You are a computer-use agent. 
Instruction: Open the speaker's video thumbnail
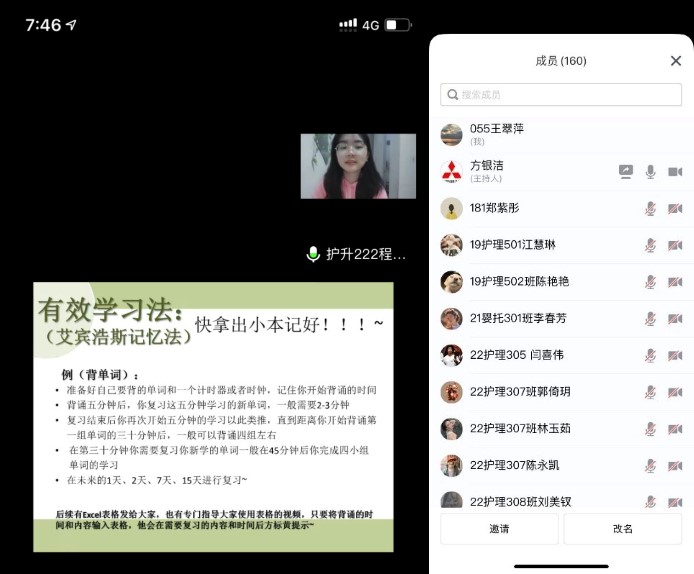(x=358, y=166)
